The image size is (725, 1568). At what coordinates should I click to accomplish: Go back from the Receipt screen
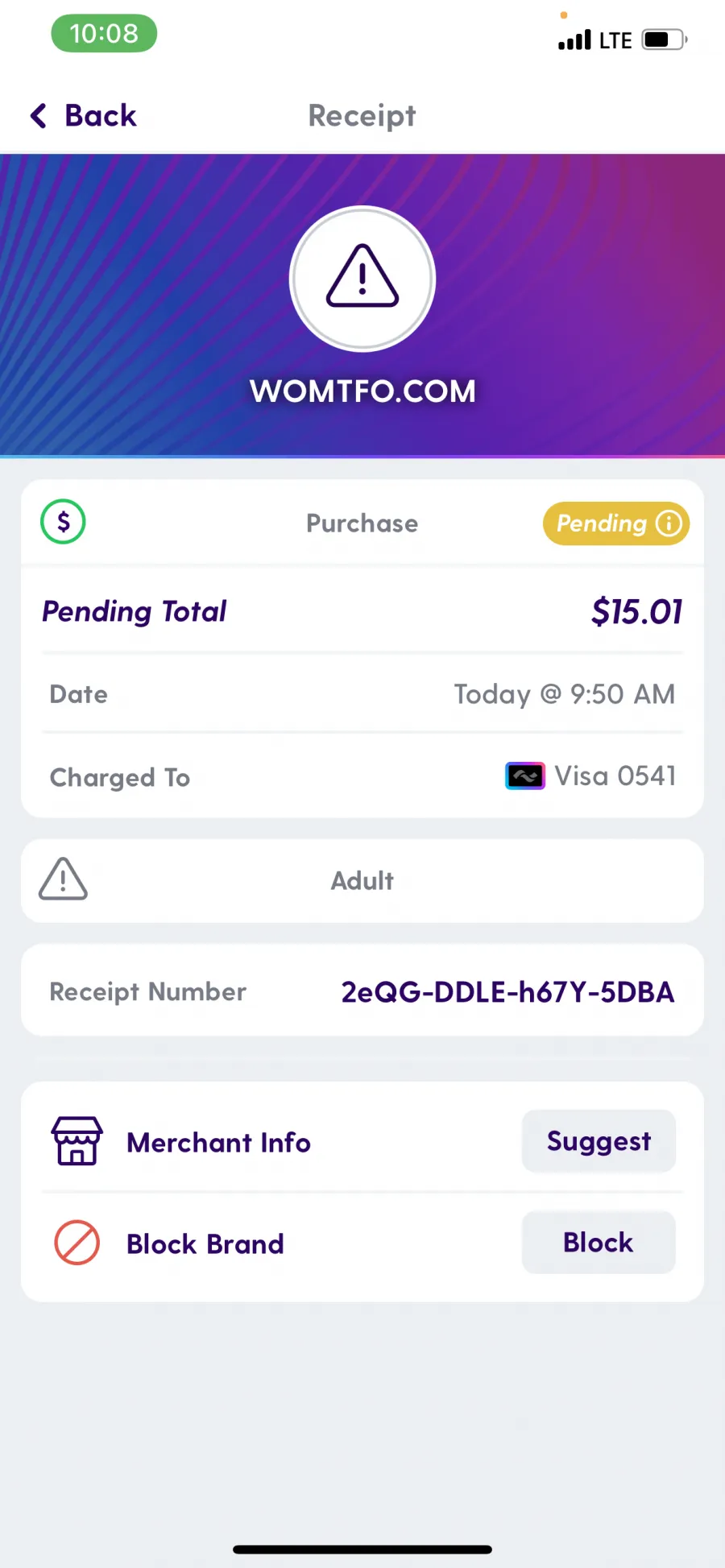click(x=83, y=116)
